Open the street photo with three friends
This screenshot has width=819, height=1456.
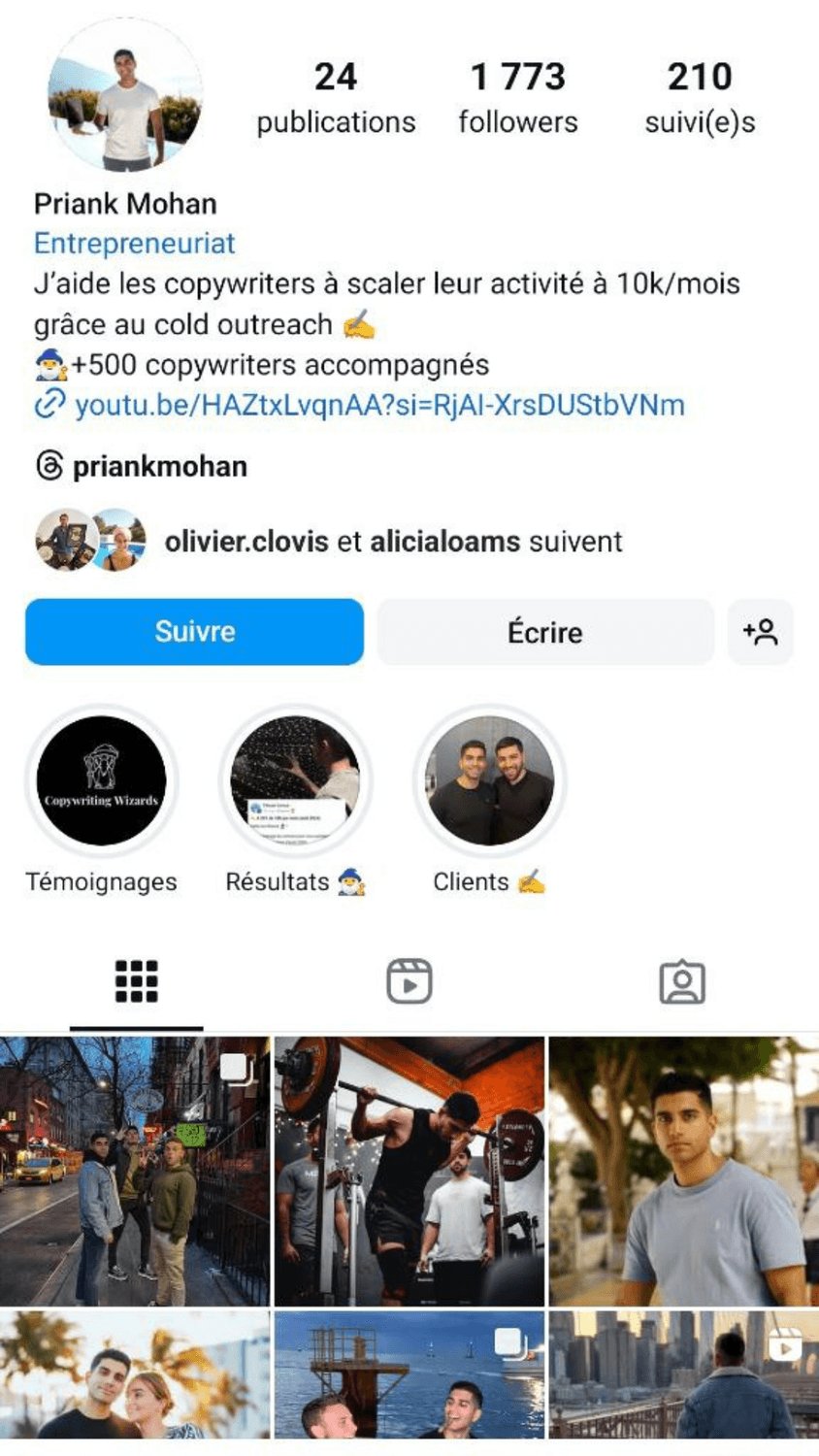pyautogui.click(x=135, y=1171)
